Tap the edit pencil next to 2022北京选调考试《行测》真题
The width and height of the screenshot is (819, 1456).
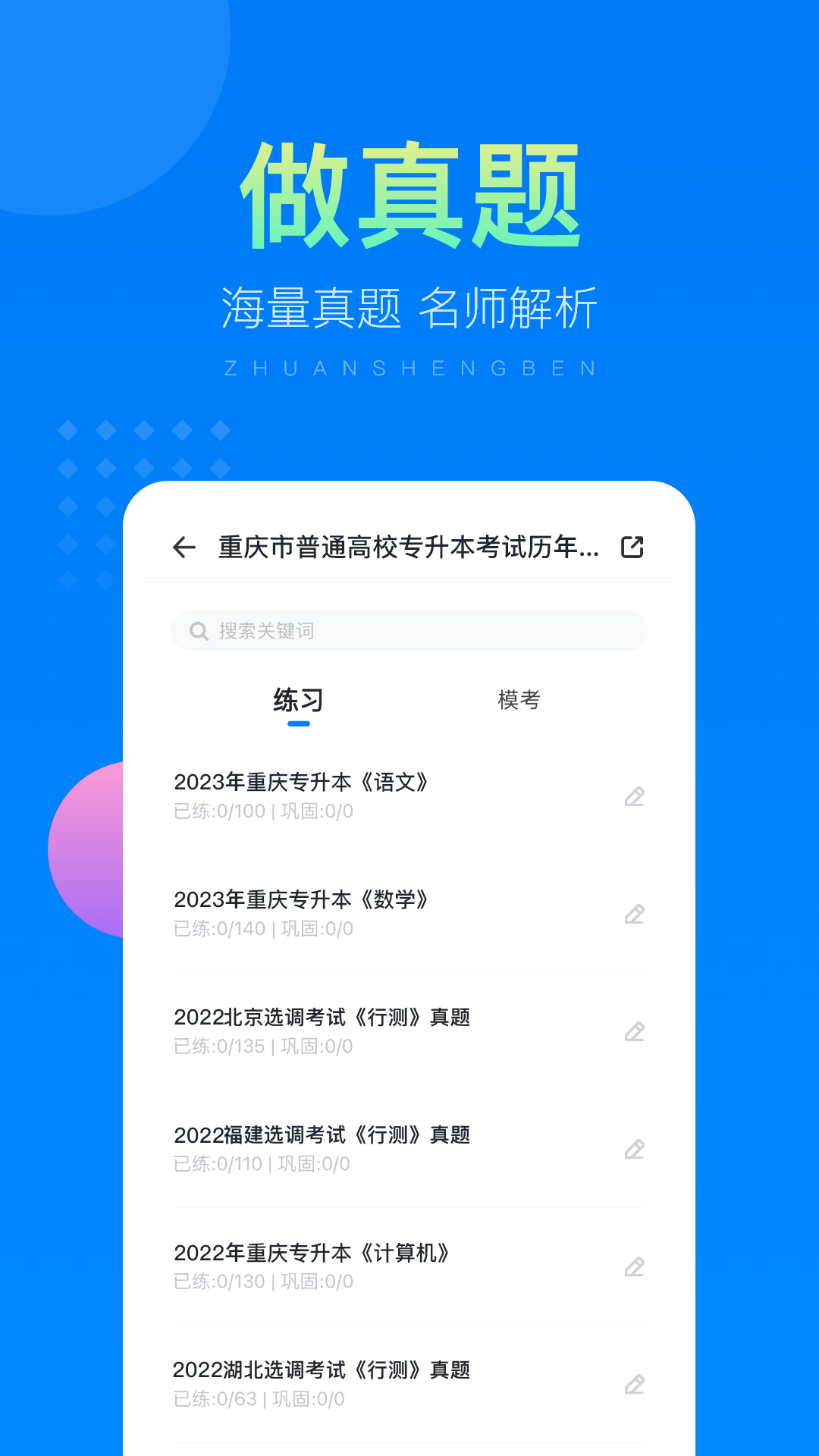click(635, 1032)
